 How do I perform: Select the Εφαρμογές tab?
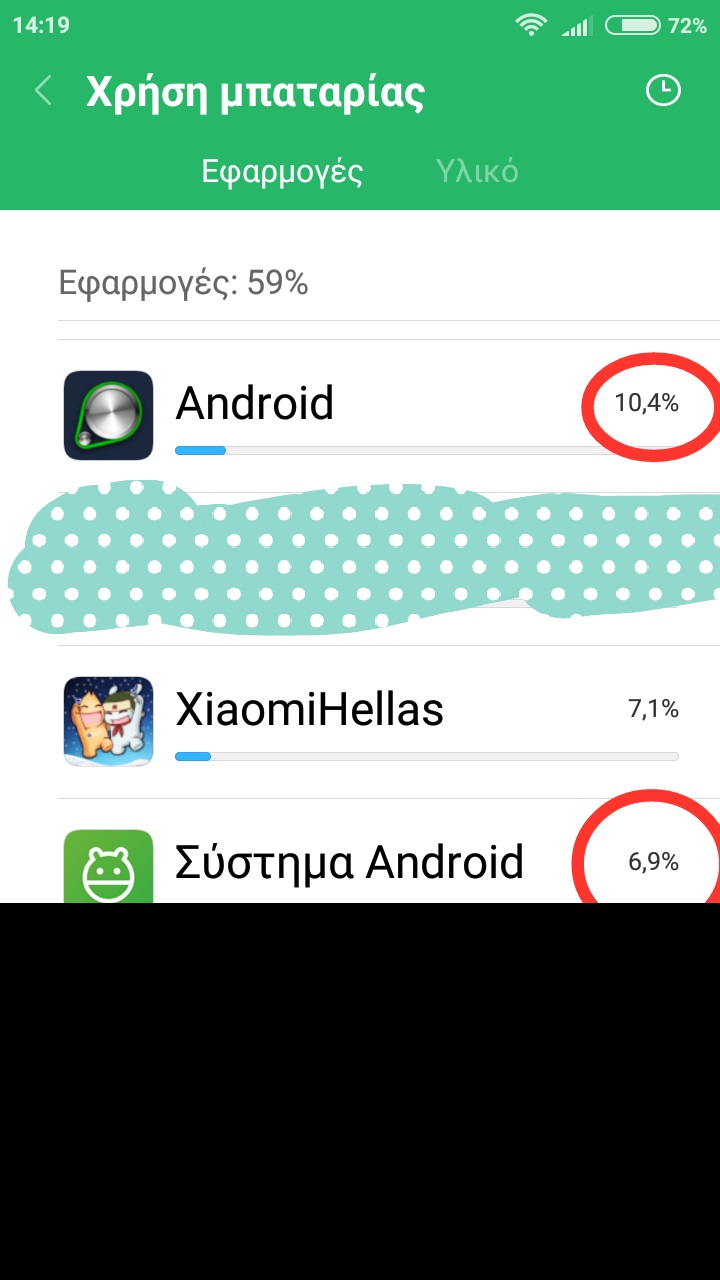point(282,171)
